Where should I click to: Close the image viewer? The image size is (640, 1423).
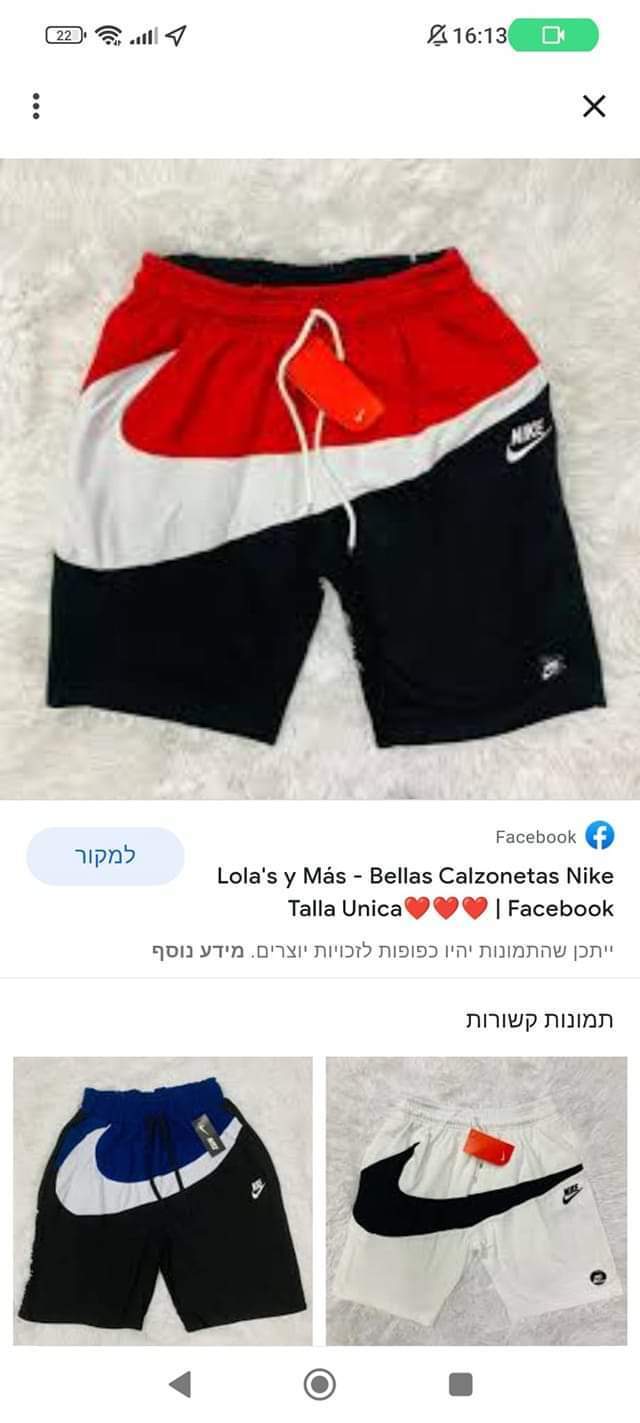pos(594,106)
